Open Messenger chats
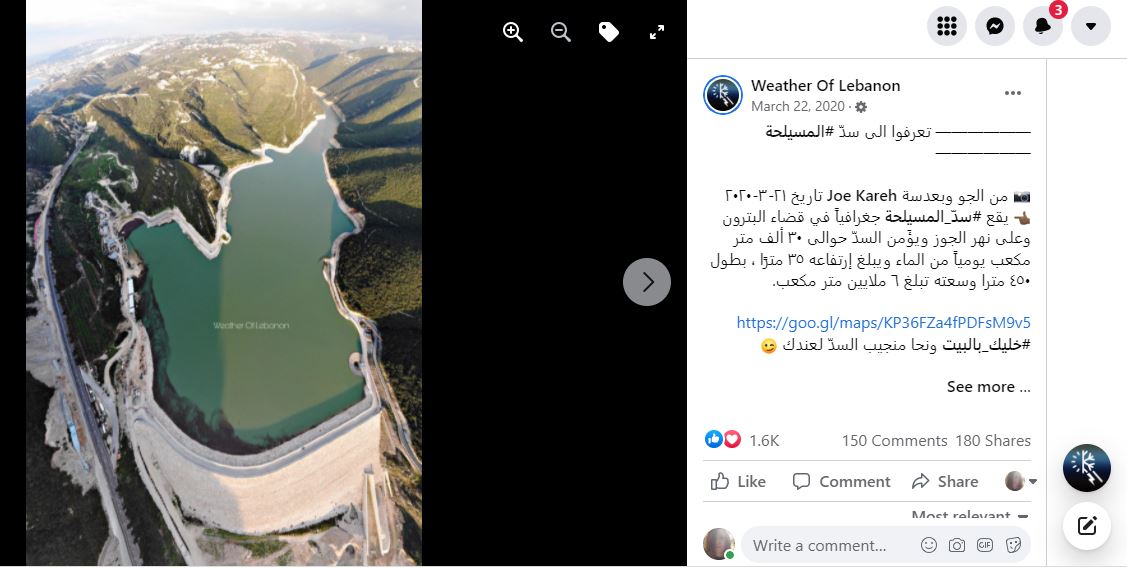This screenshot has height=569, width=1127. [995, 27]
